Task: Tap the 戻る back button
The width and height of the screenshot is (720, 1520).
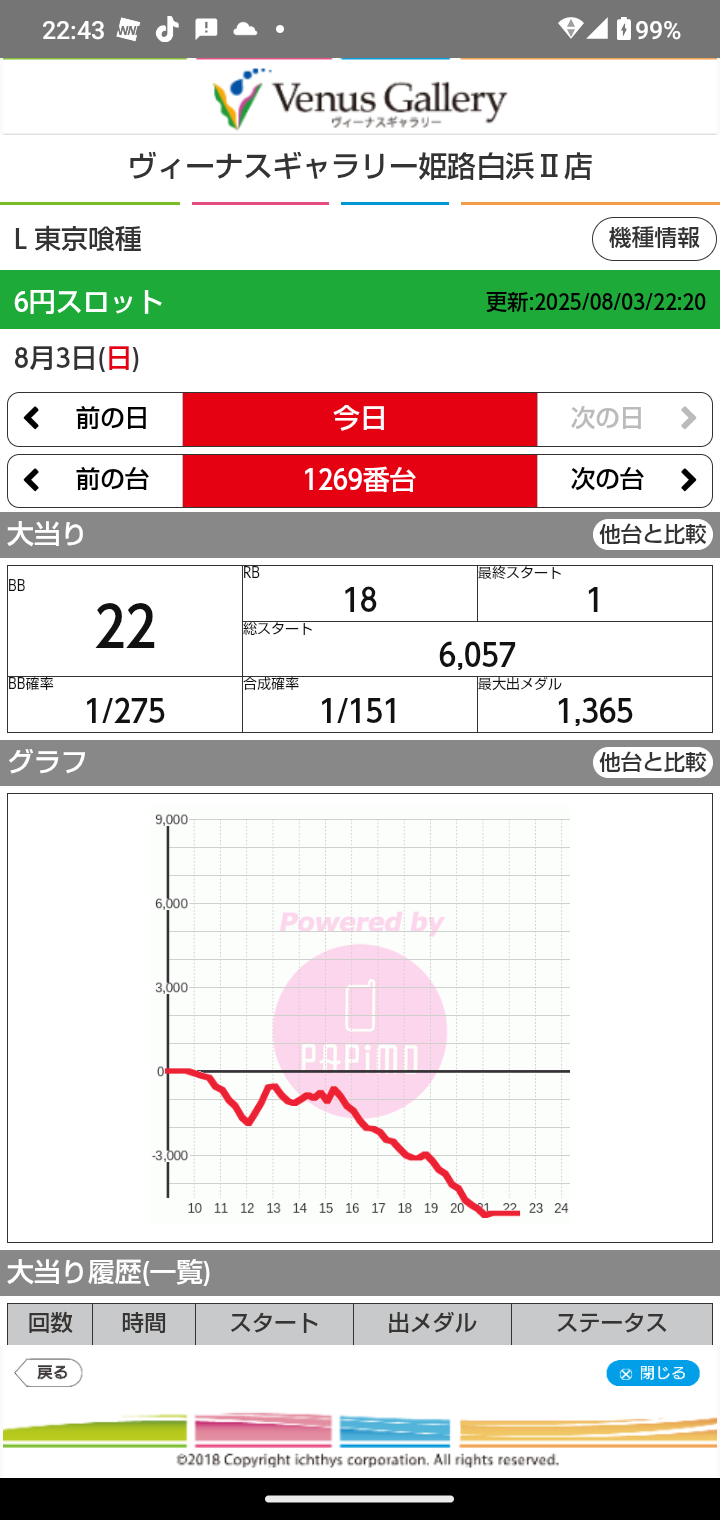Action: 48,1373
